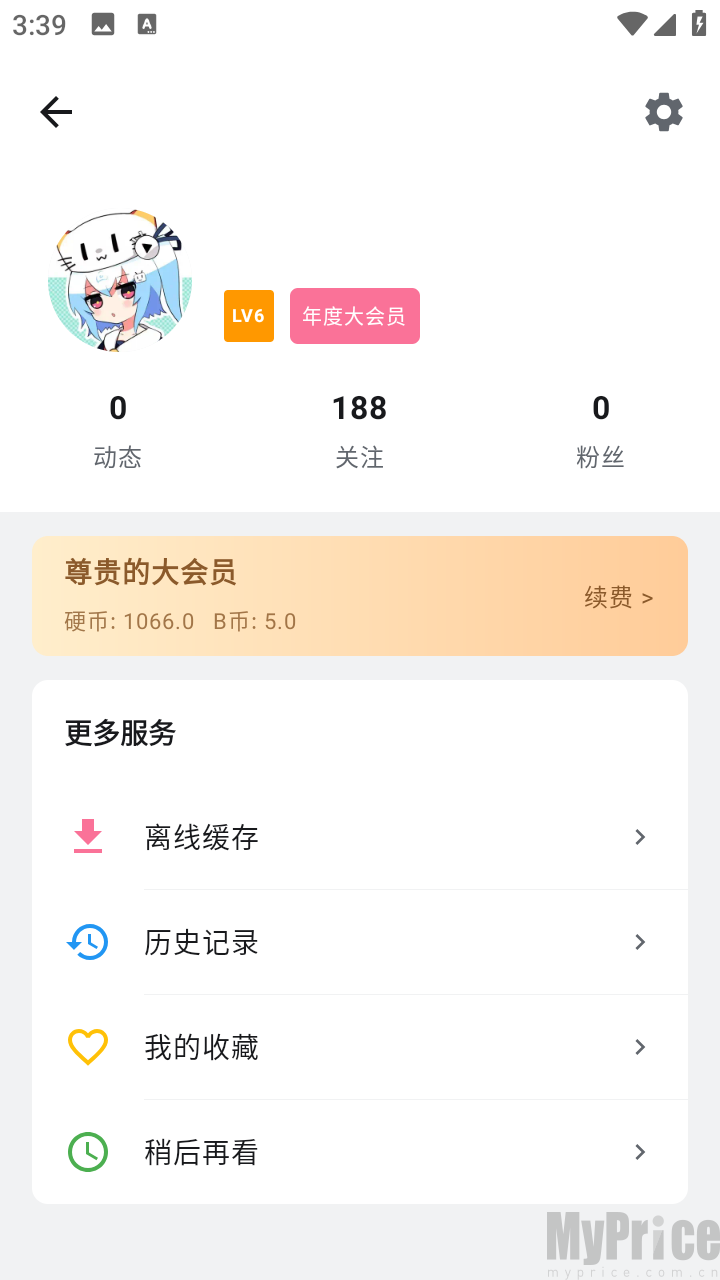Open the 粉丝 followers list
720x1280 pixels.
tap(600, 430)
